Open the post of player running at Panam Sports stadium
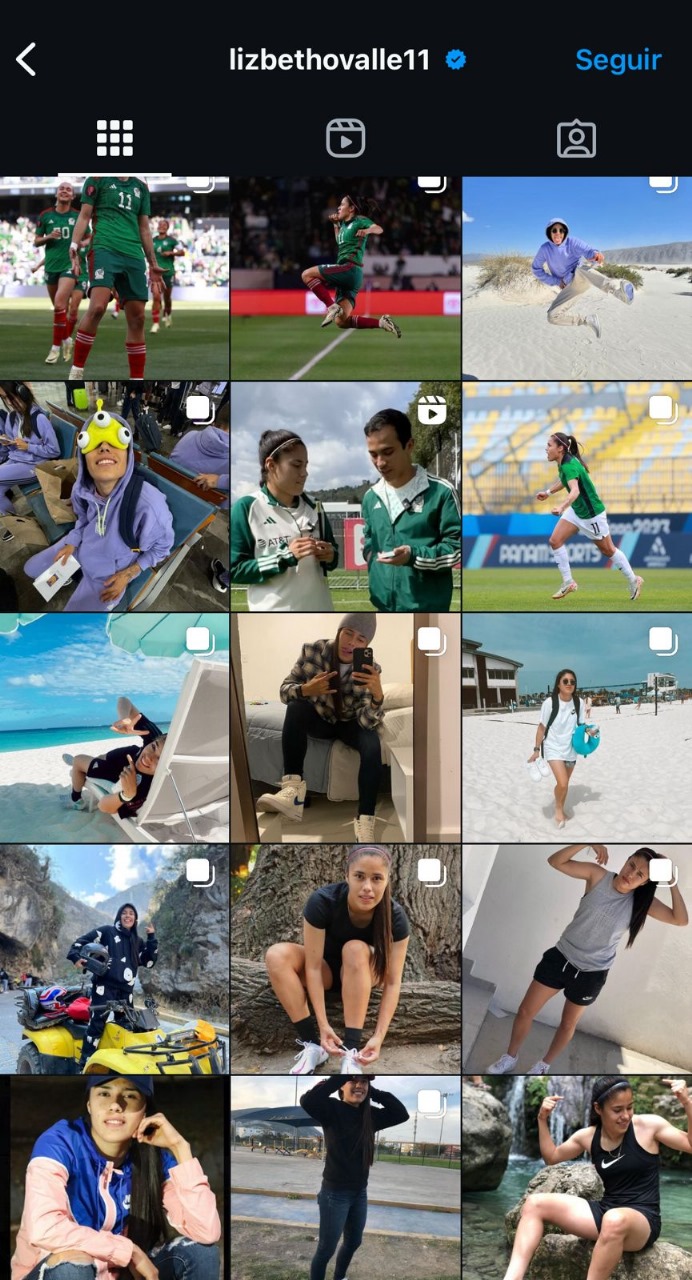The image size is (692, 1280). coord(577,496)
